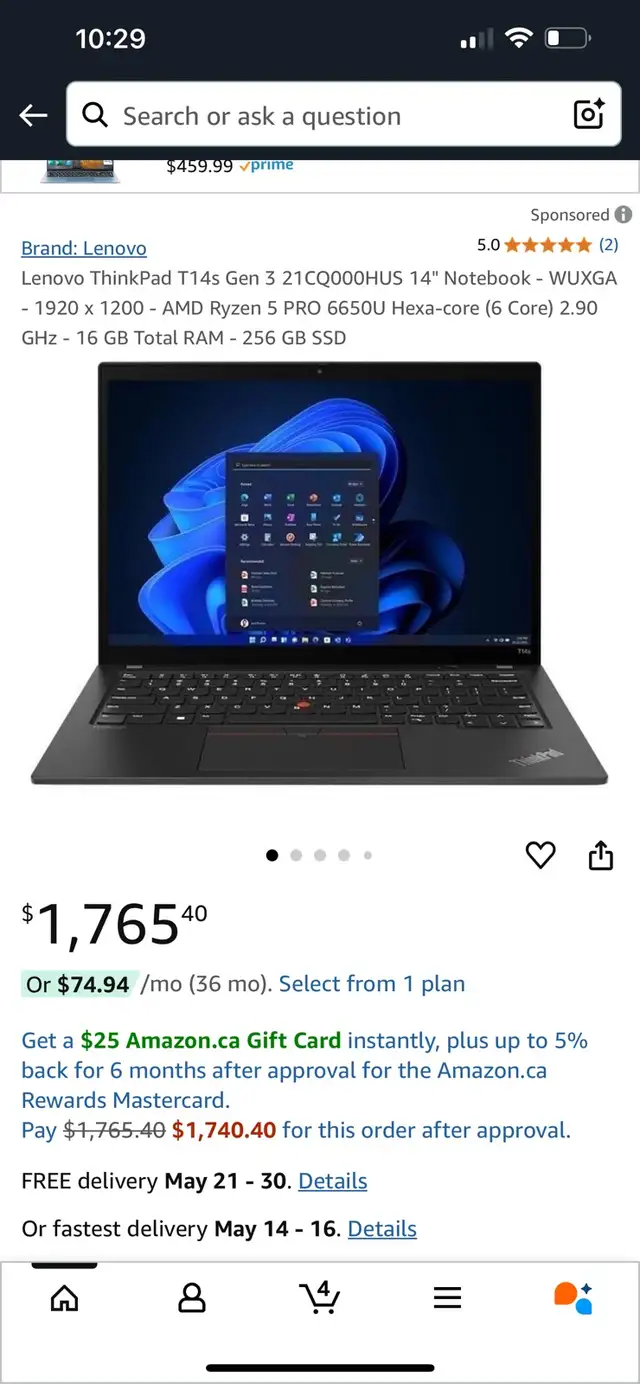View the 5.0 star ratings
The width and height of the screenshot is (640, 1384).
pos(547,244)
